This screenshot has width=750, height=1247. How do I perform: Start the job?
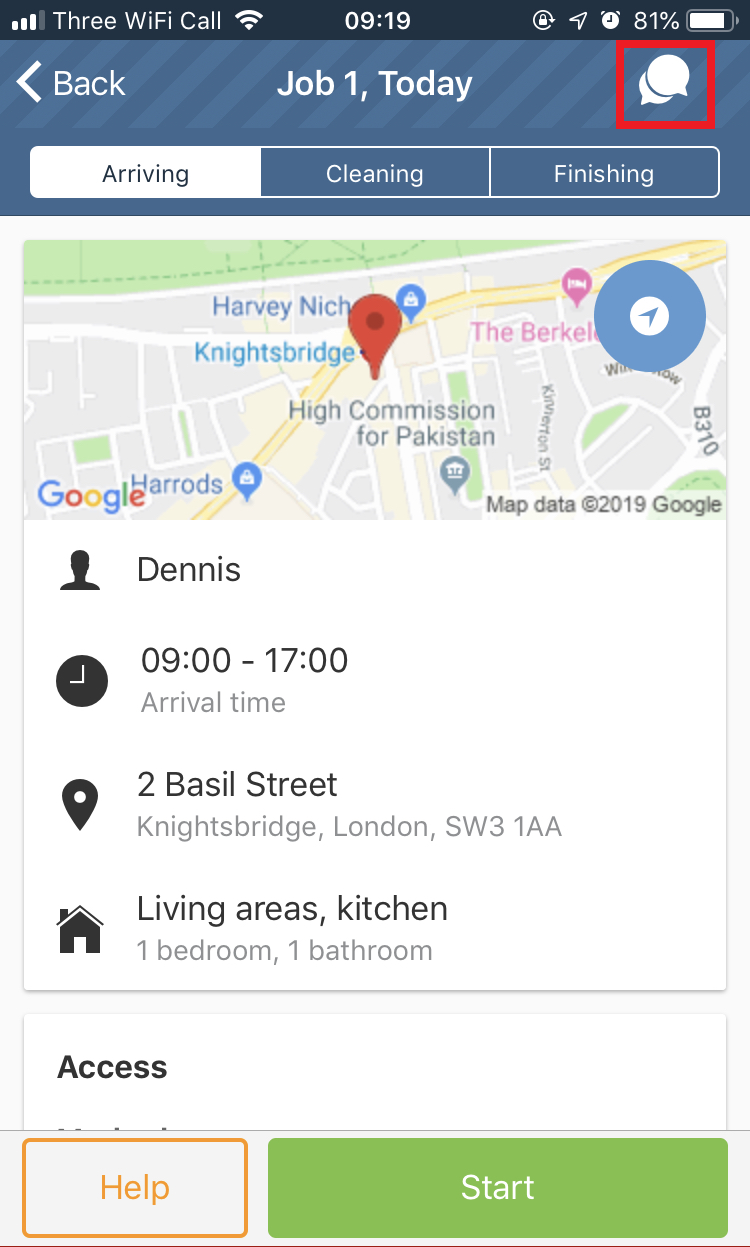497,1187
